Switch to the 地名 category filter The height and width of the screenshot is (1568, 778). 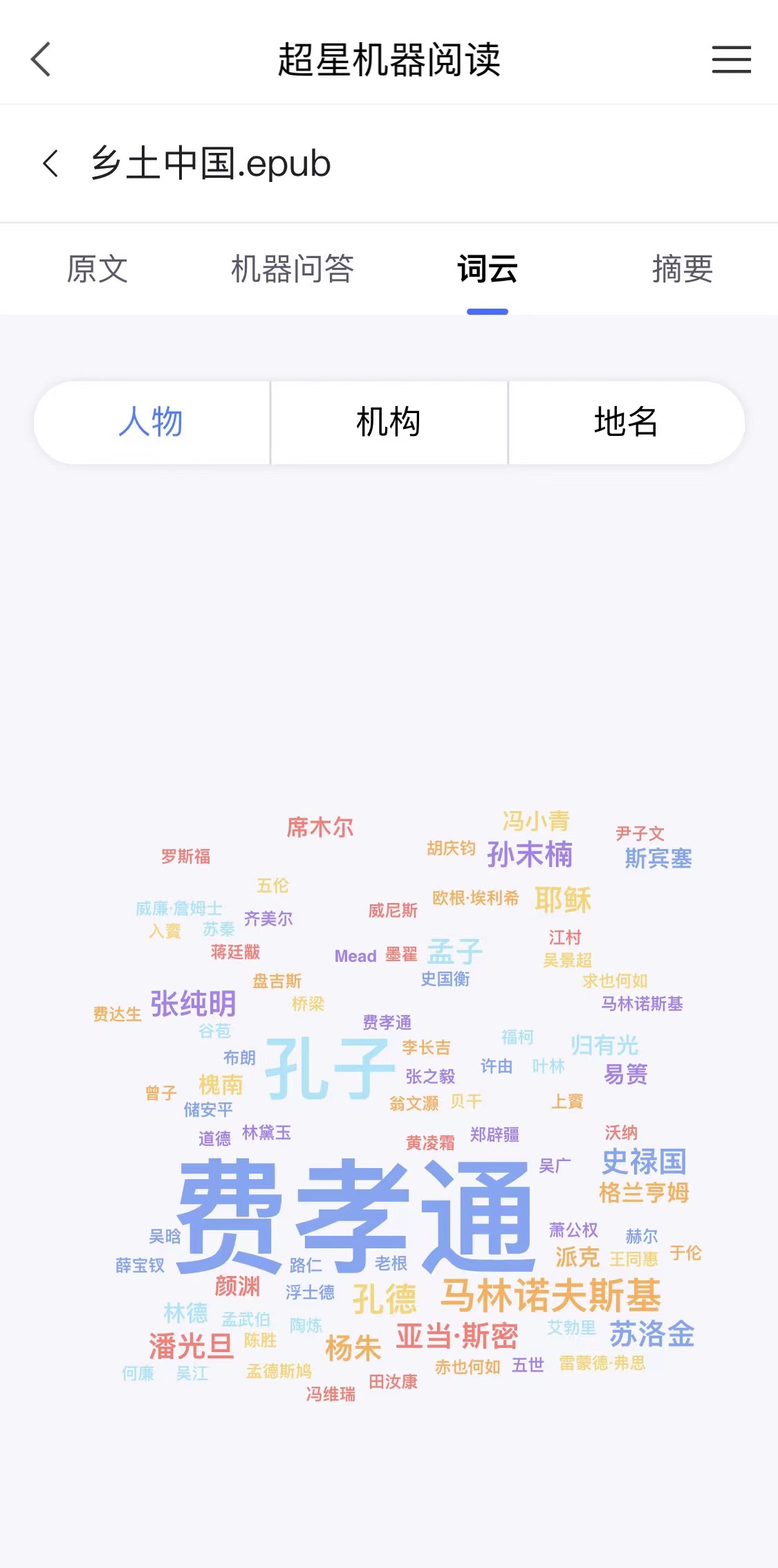625,422
